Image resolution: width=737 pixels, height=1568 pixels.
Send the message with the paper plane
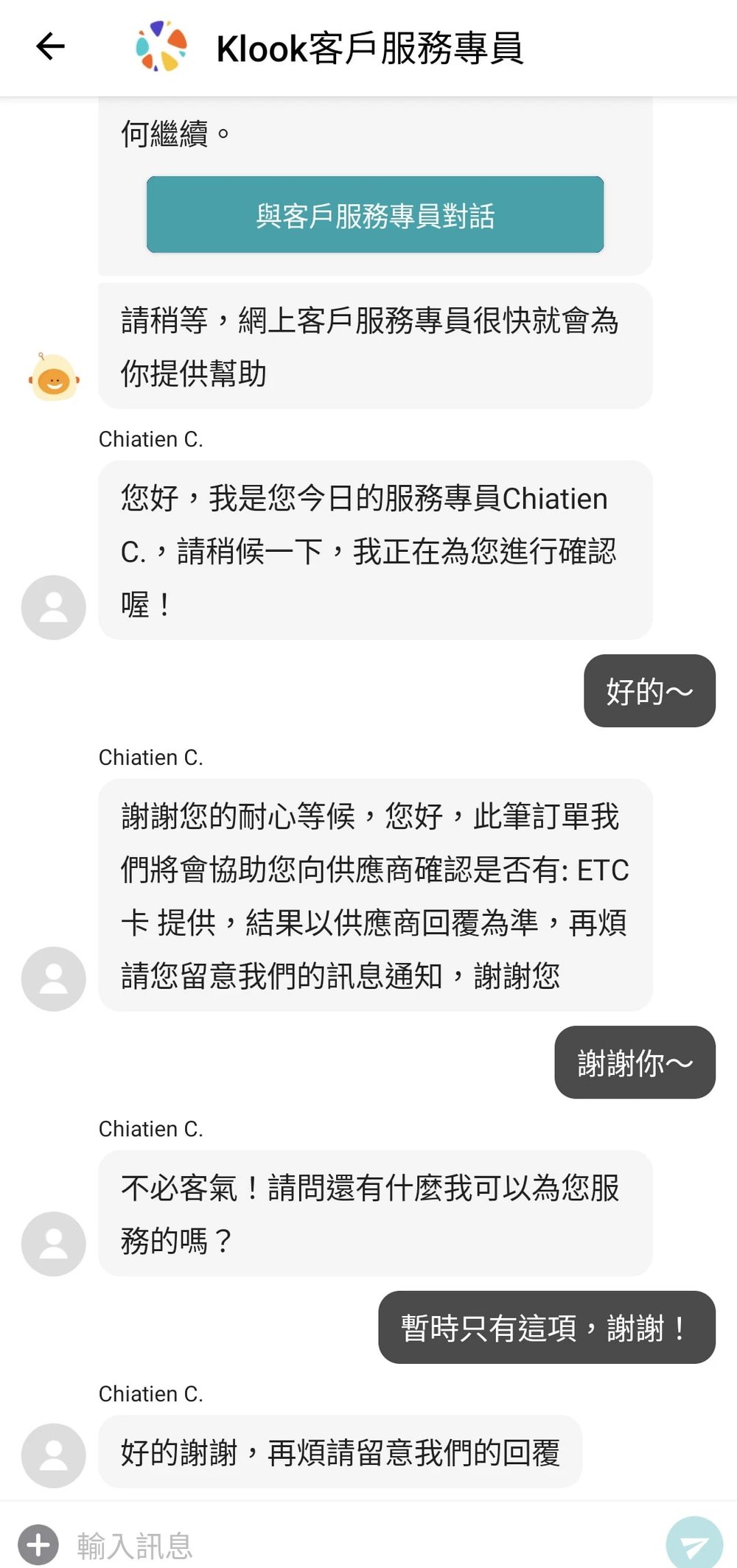(694, 1544)
